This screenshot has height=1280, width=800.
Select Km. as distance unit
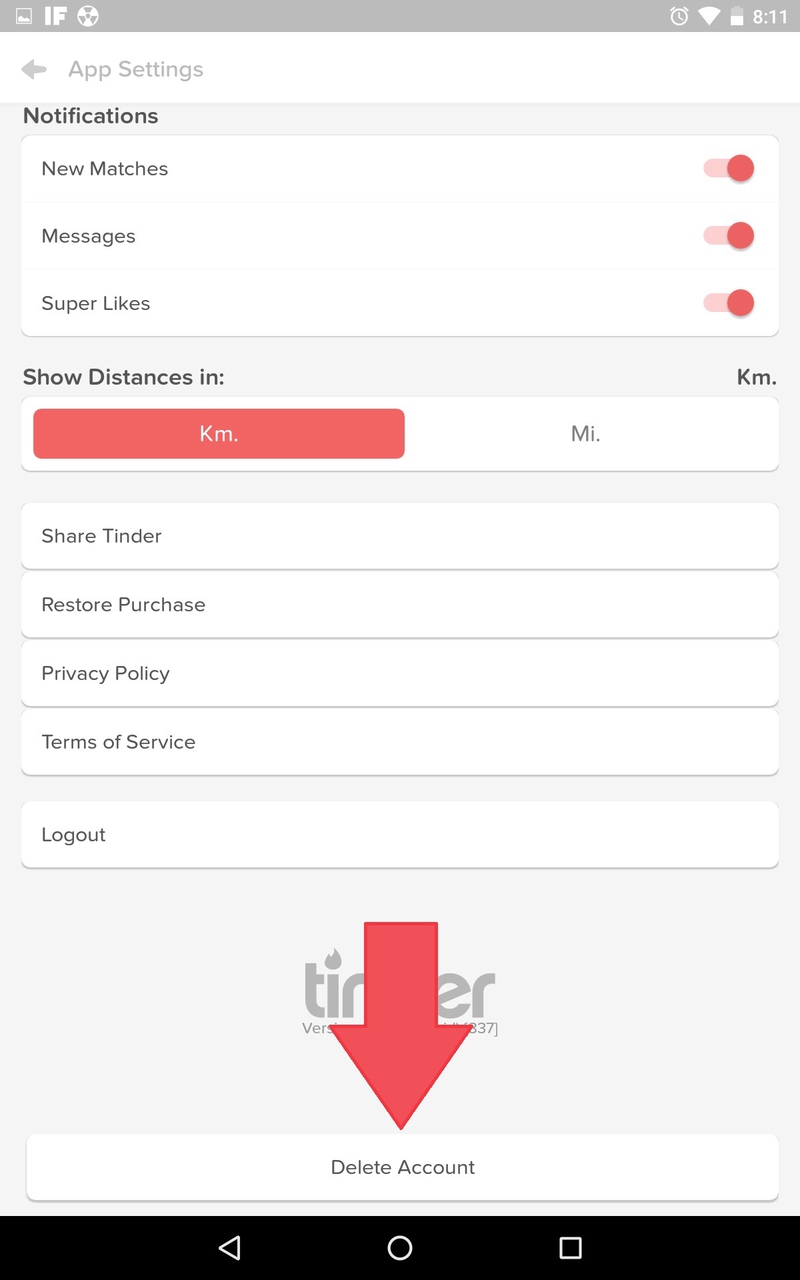219,434
